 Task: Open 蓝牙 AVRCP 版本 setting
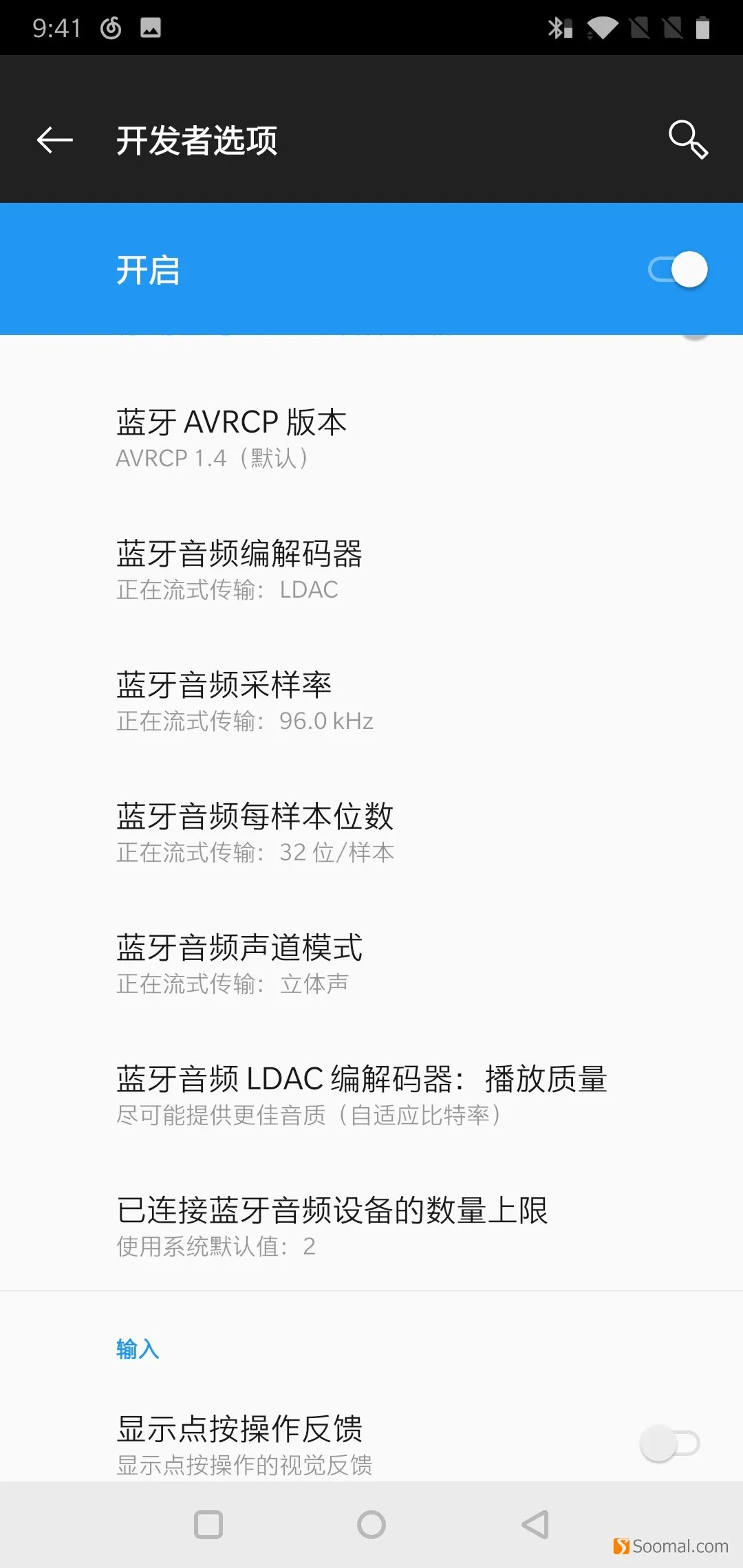[371, 439]
